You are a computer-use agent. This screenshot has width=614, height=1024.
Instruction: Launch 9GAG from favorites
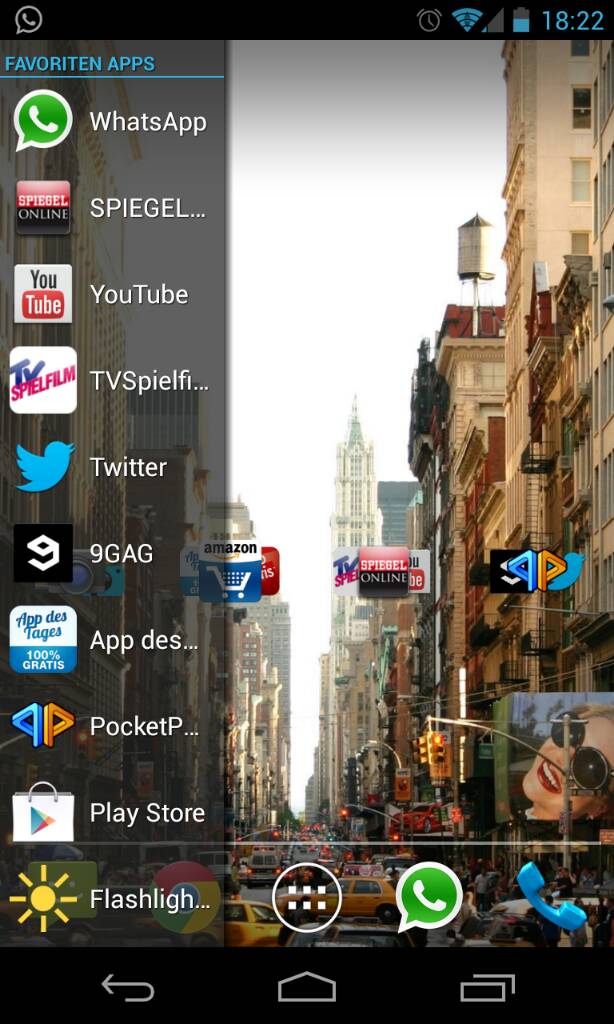pos(112,554)
